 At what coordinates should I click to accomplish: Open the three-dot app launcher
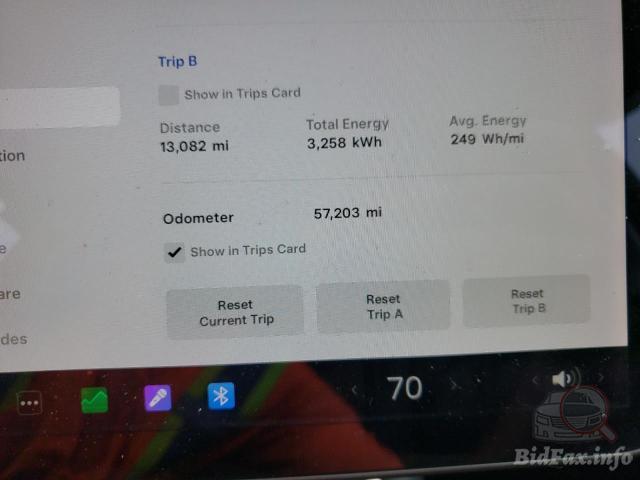pyautogui.click(x=30, y=403)
